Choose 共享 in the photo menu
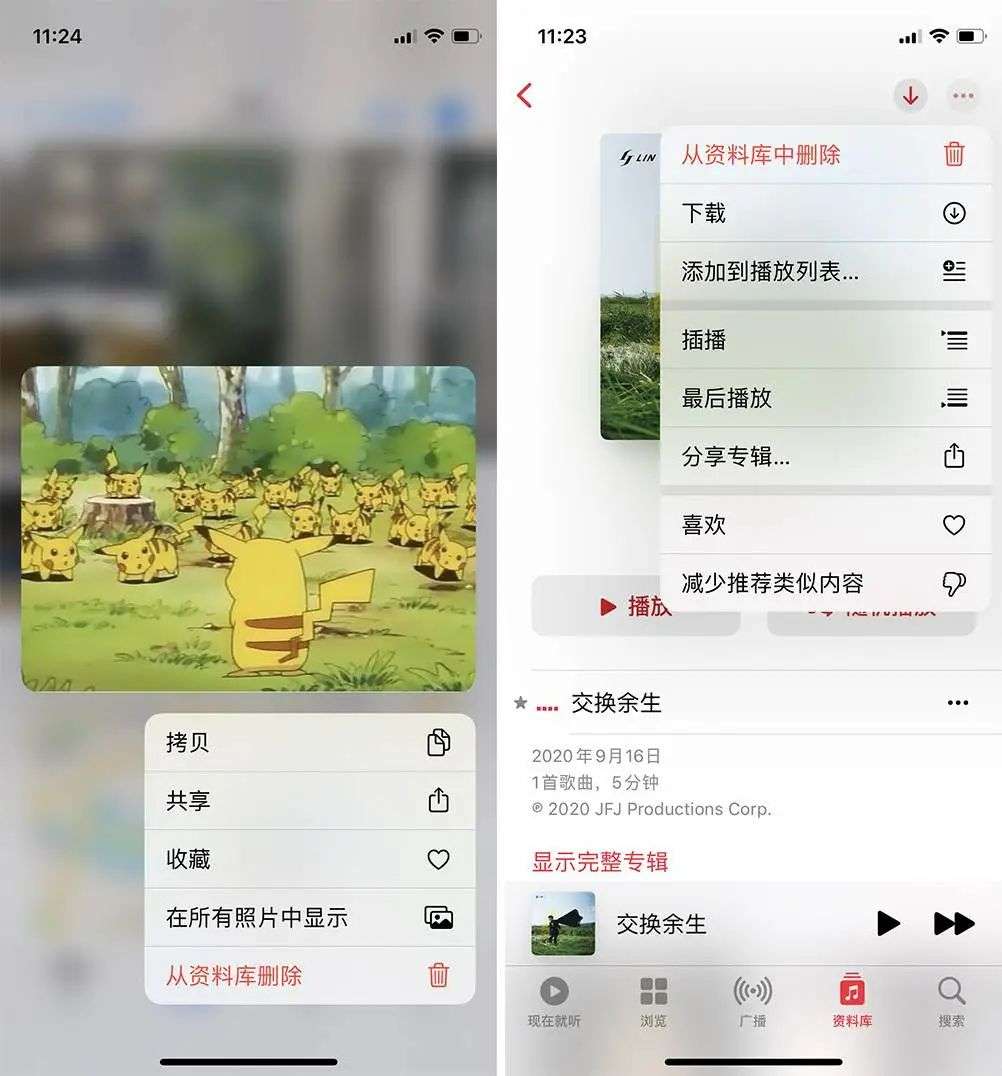This screenshot has height=1076, width=1002. point(310,800)
